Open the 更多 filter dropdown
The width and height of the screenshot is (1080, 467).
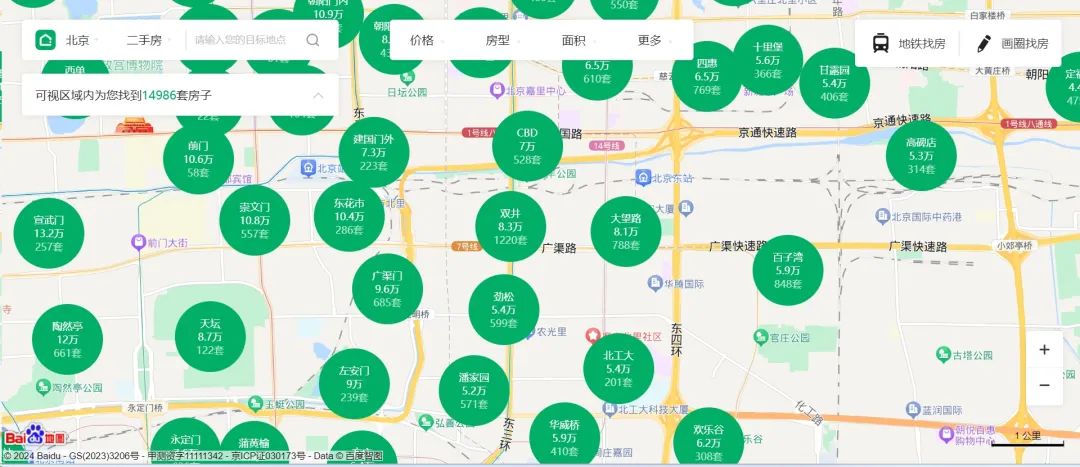coord(655,40)
